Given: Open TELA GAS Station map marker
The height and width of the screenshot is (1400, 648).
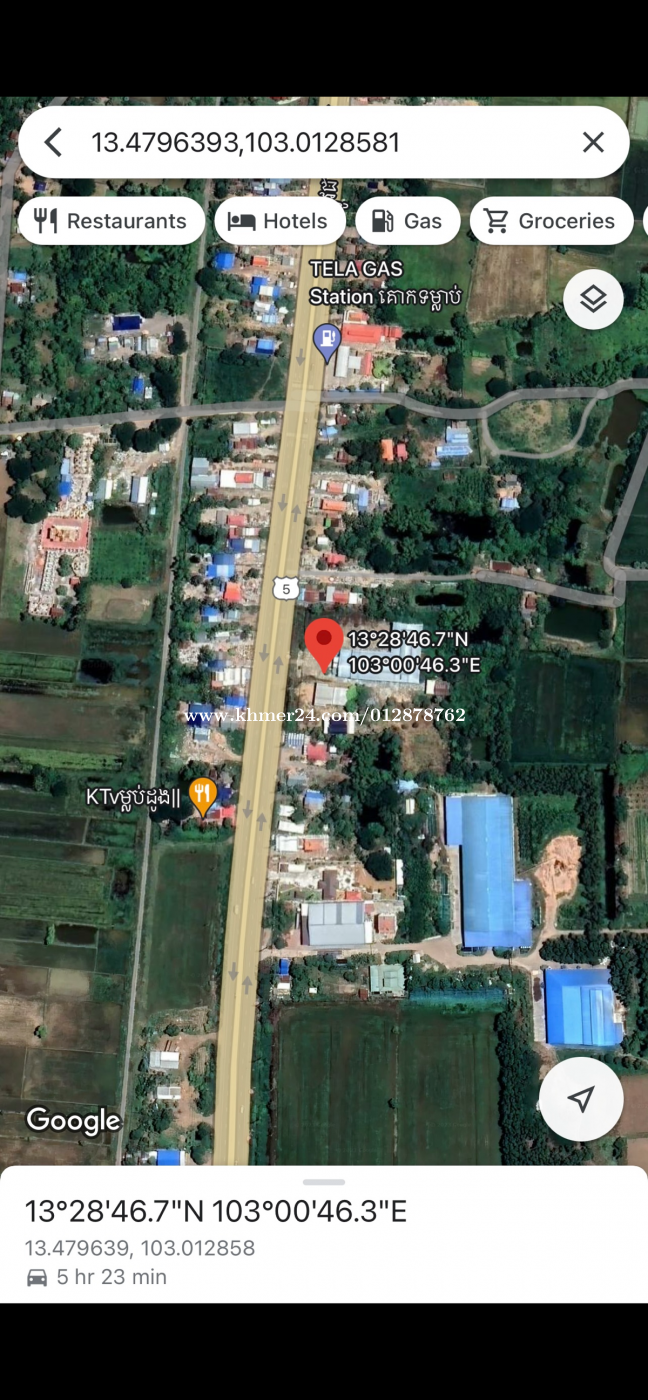Looking at the screenshot, I should click(326, 342).
